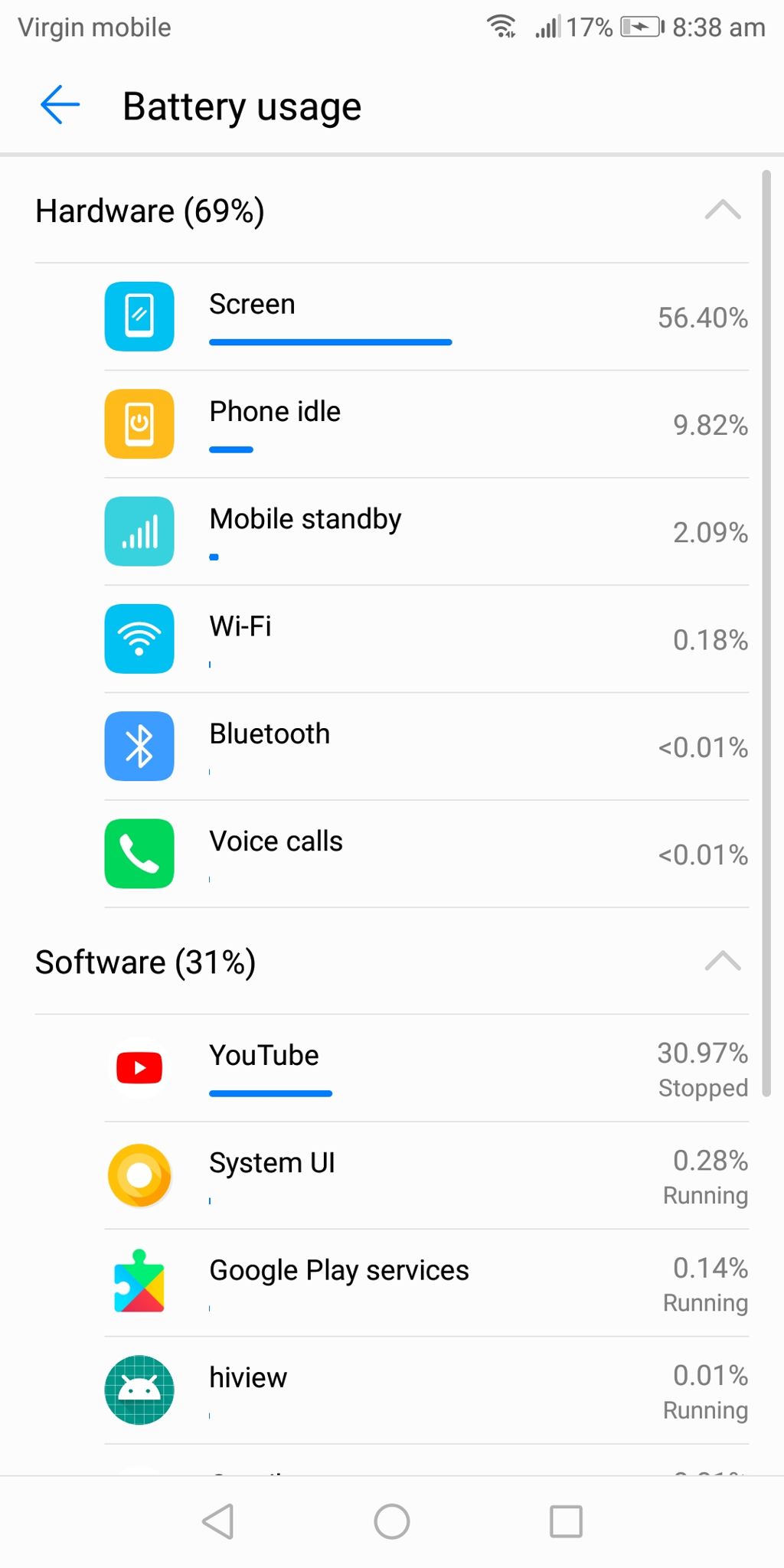Viewport: 784px width, 1568px height.
Task: Collapse the Hardware (69%) section
Action: (x=722, y=211)
